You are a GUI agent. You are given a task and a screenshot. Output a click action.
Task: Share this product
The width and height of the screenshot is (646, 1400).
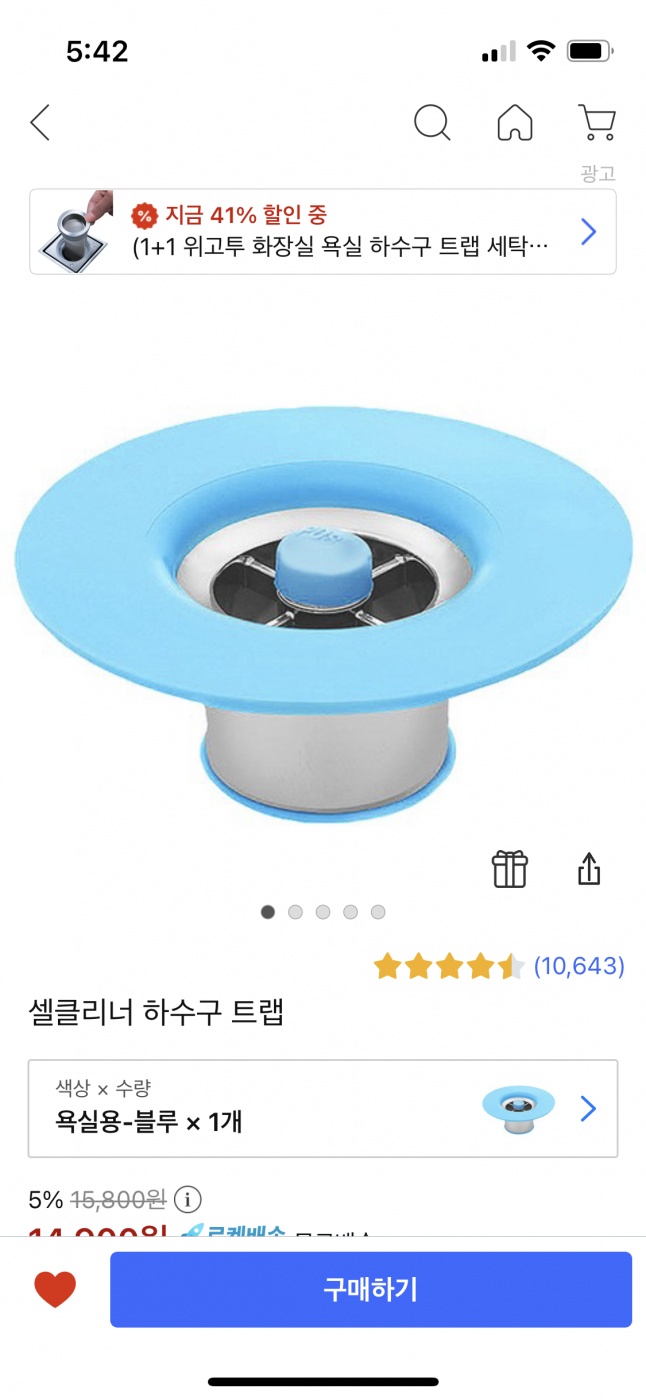click(589, 869)
